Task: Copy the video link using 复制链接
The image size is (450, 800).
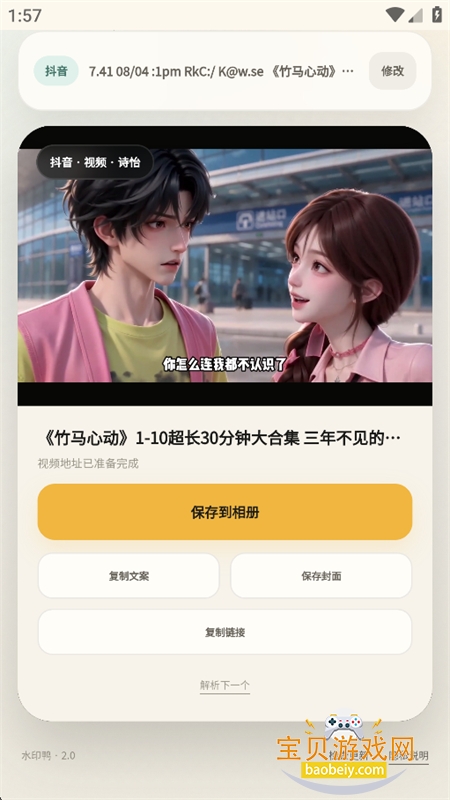Action: click(225, 632)
